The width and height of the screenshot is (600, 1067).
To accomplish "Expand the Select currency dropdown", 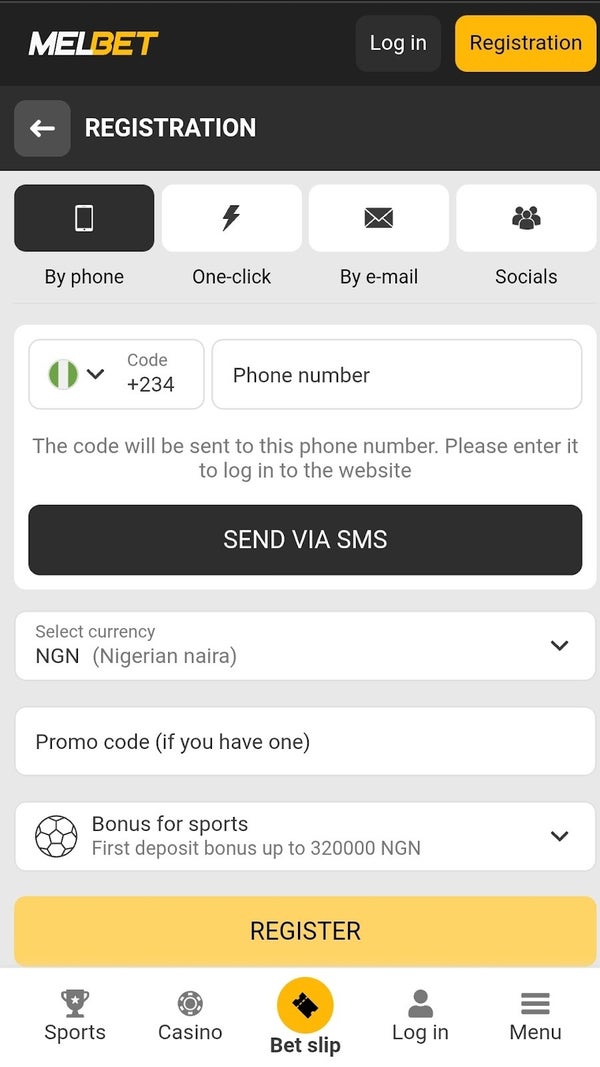I will (305, 646).
